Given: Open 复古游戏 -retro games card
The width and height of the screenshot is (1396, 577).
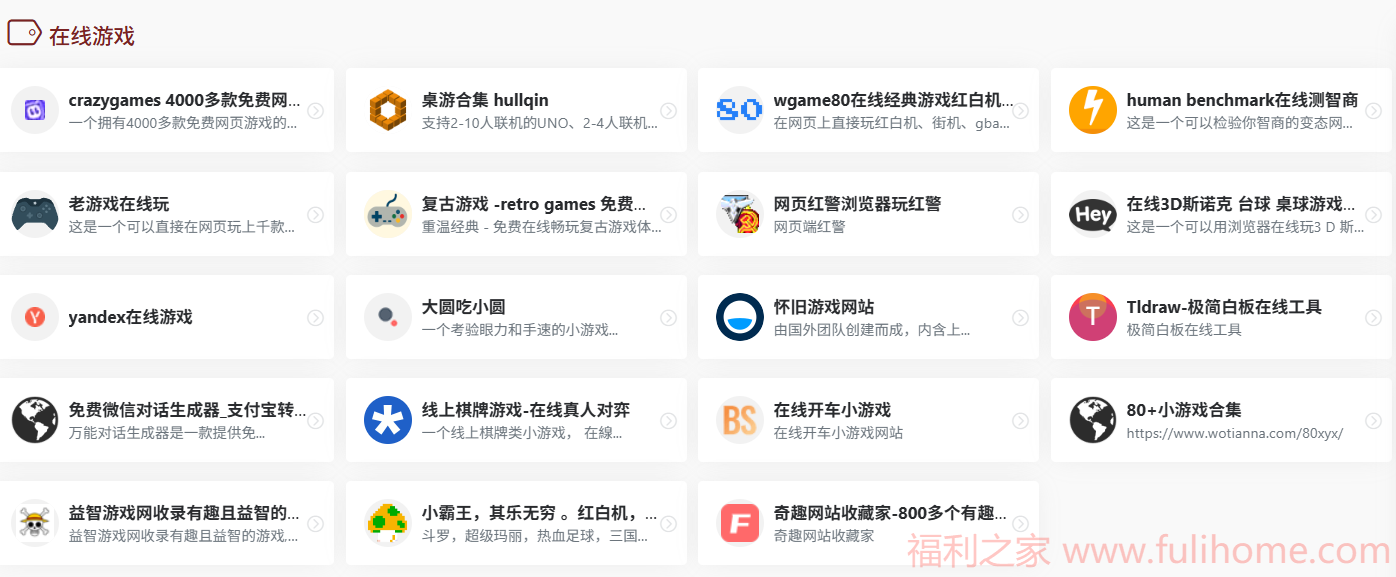Looking at the screenshot, I should [x=533, y=205].
